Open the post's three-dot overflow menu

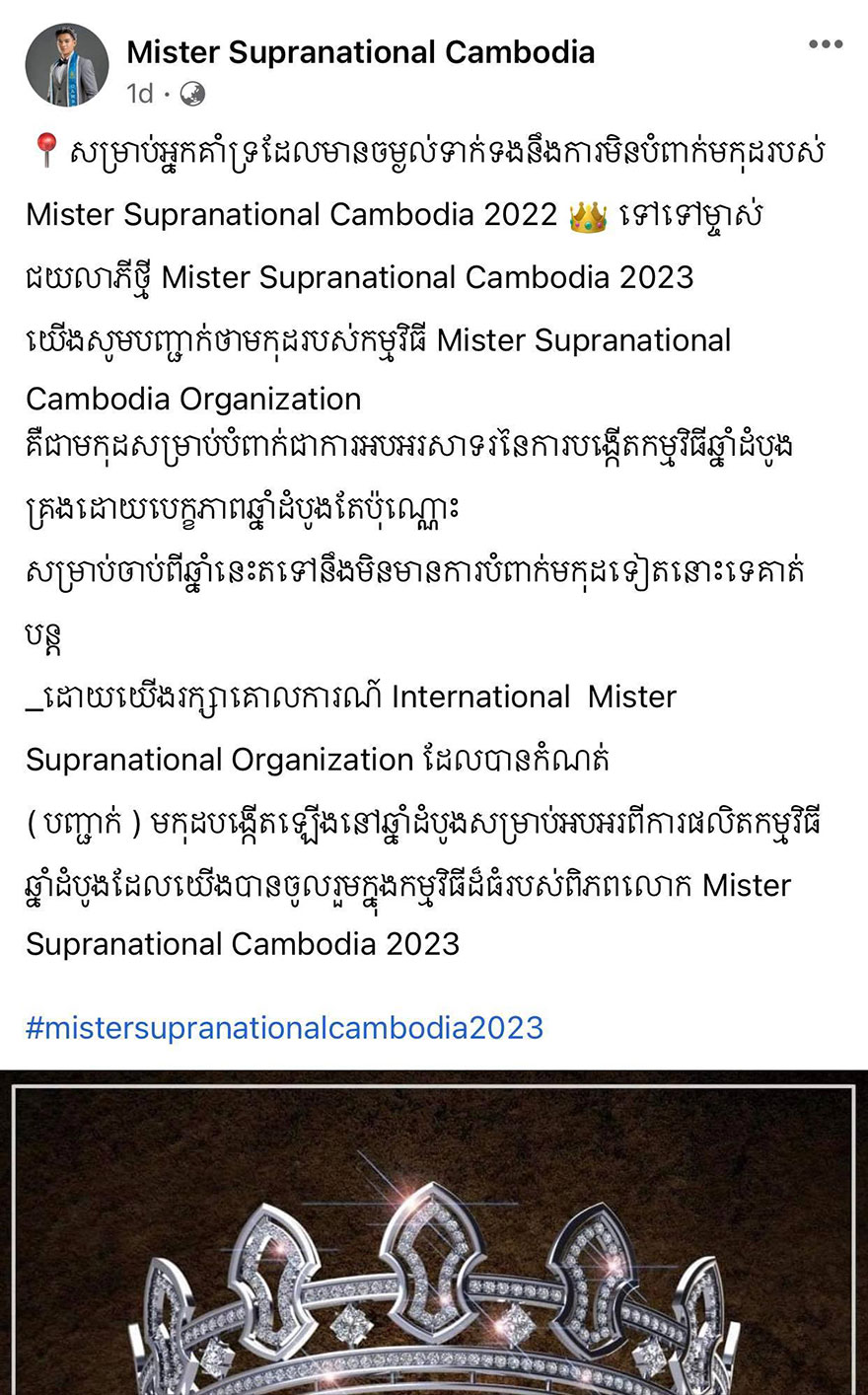click(825, 44)
